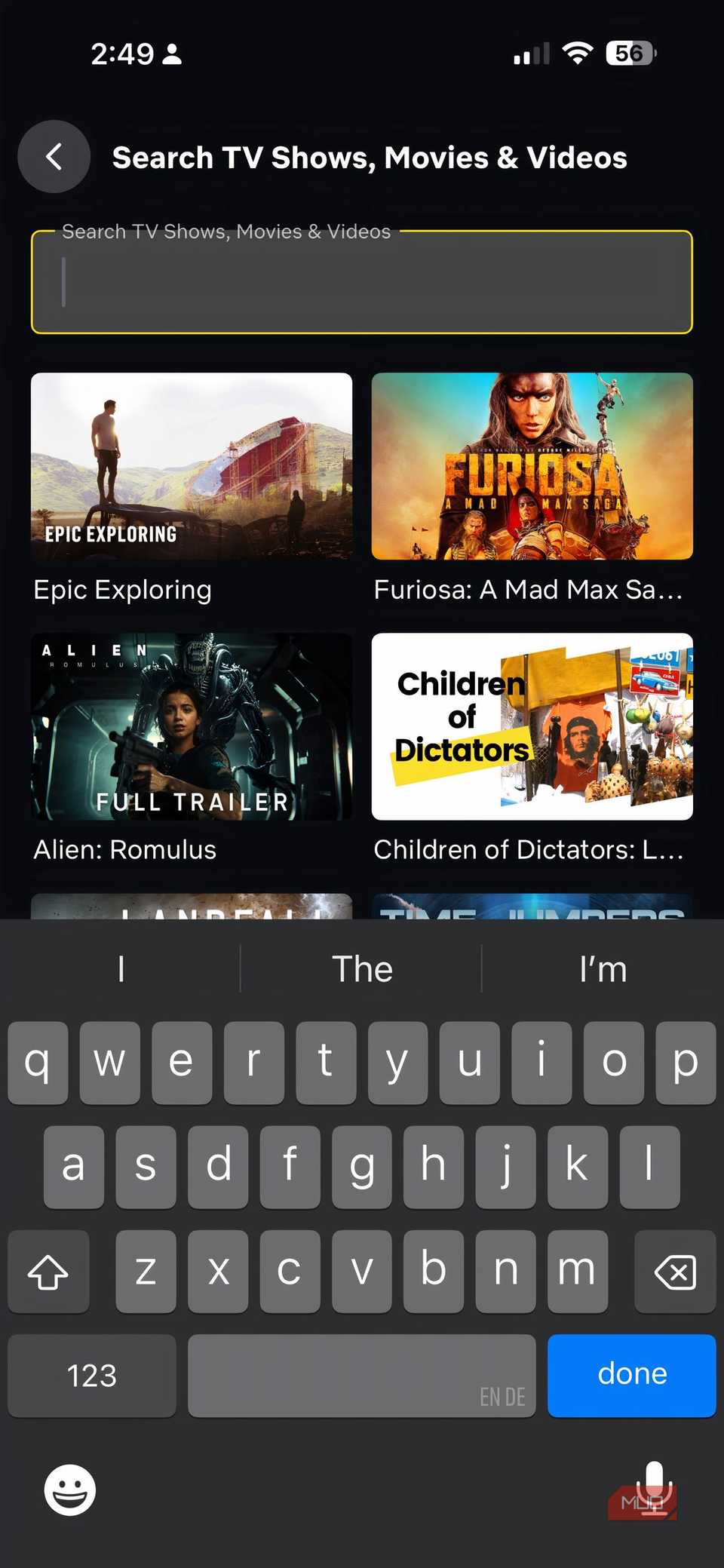Hit the blue done key
The height and width of the screenshot is (1568, 724).
tap(631, 1375)
